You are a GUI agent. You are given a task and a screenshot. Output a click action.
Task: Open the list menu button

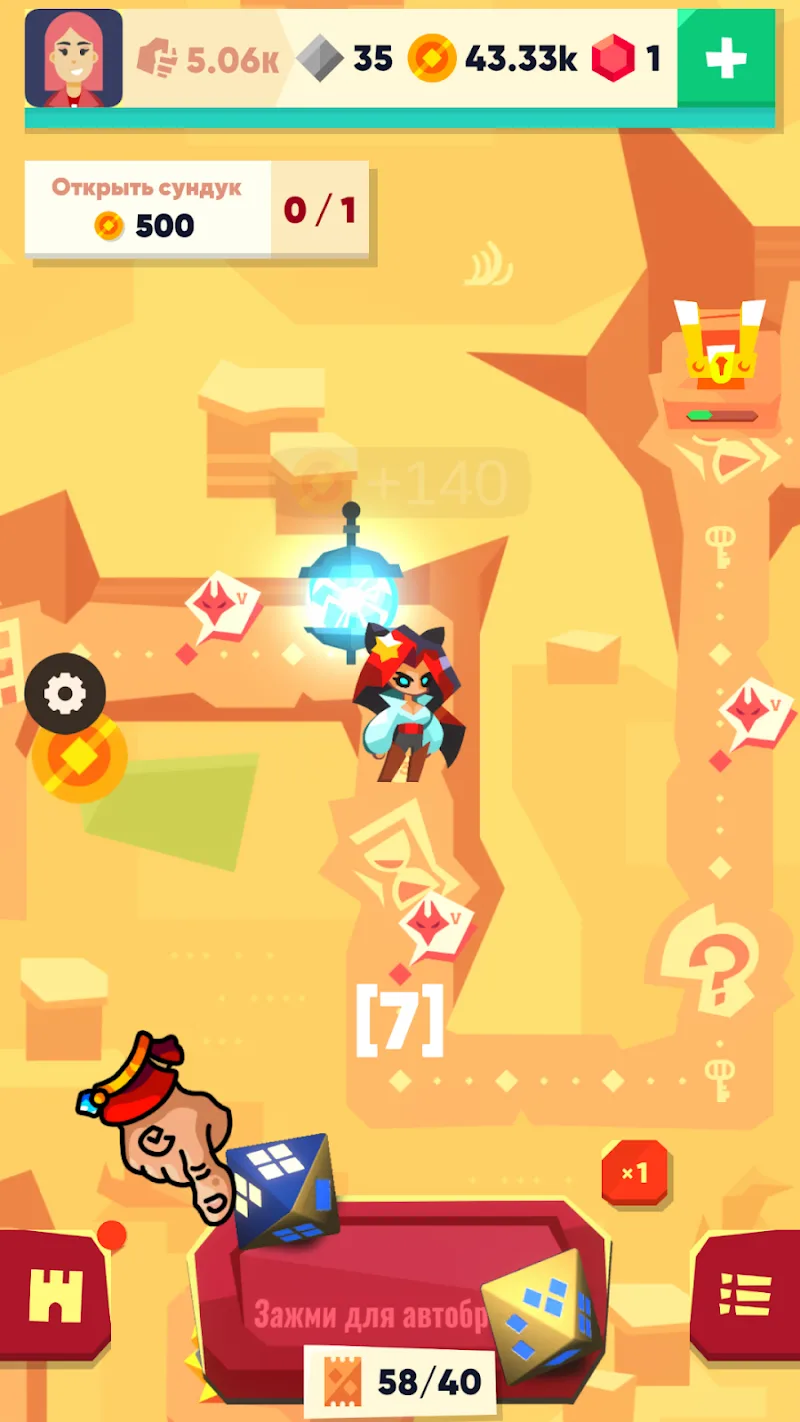[x=746, y=1295]
